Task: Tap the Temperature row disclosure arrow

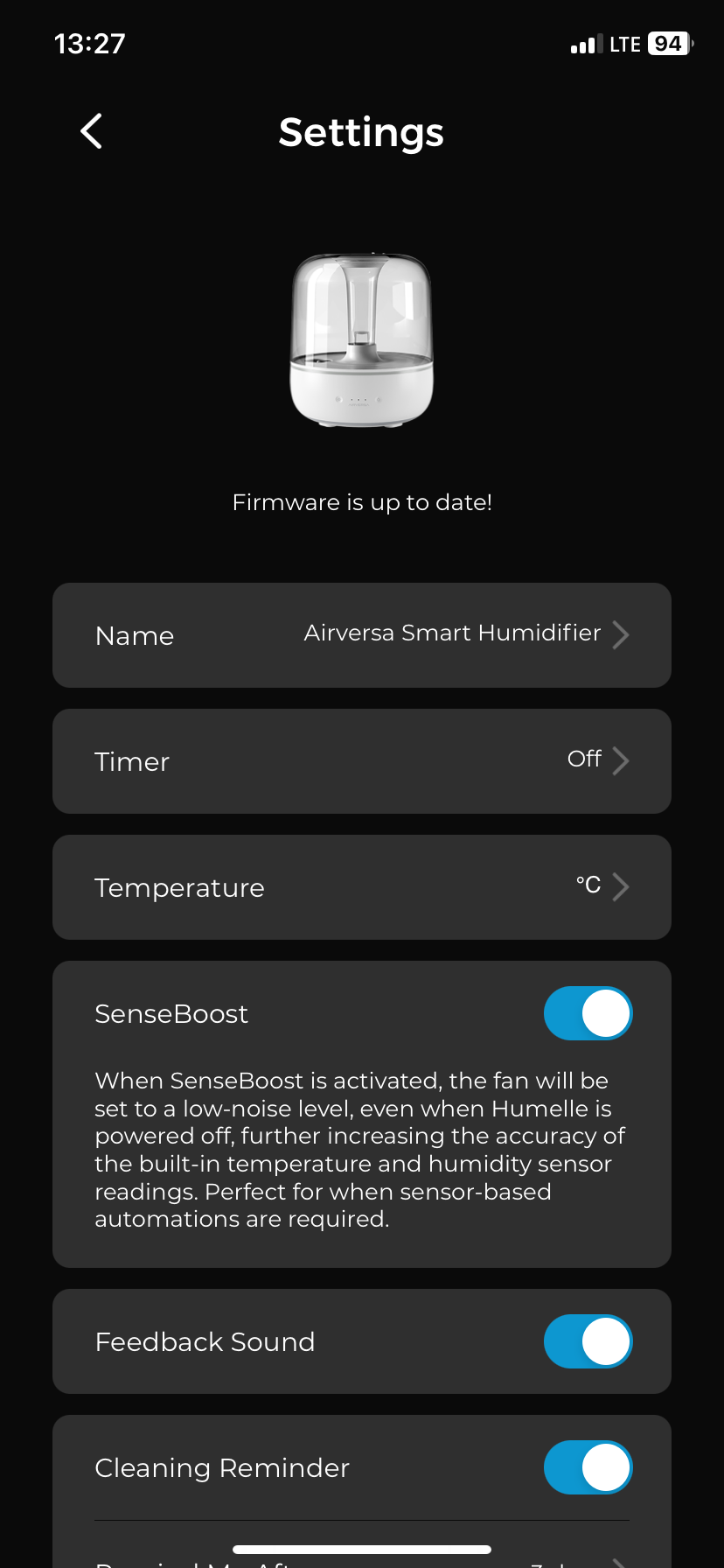Action: click(x=621, y=886)
